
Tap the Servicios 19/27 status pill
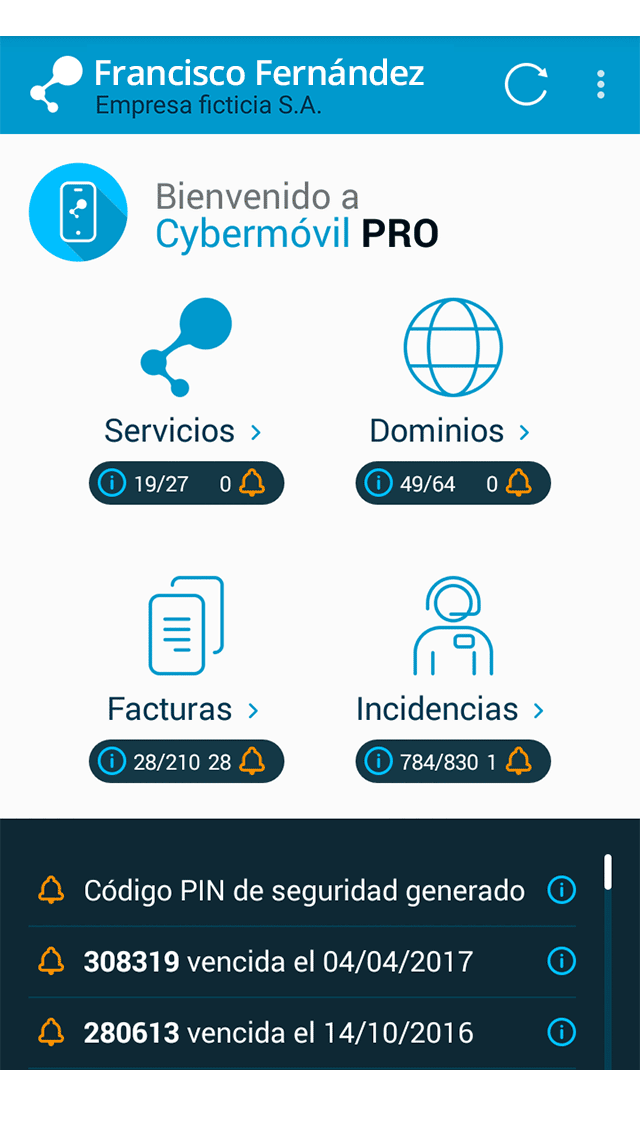point(186,483)
